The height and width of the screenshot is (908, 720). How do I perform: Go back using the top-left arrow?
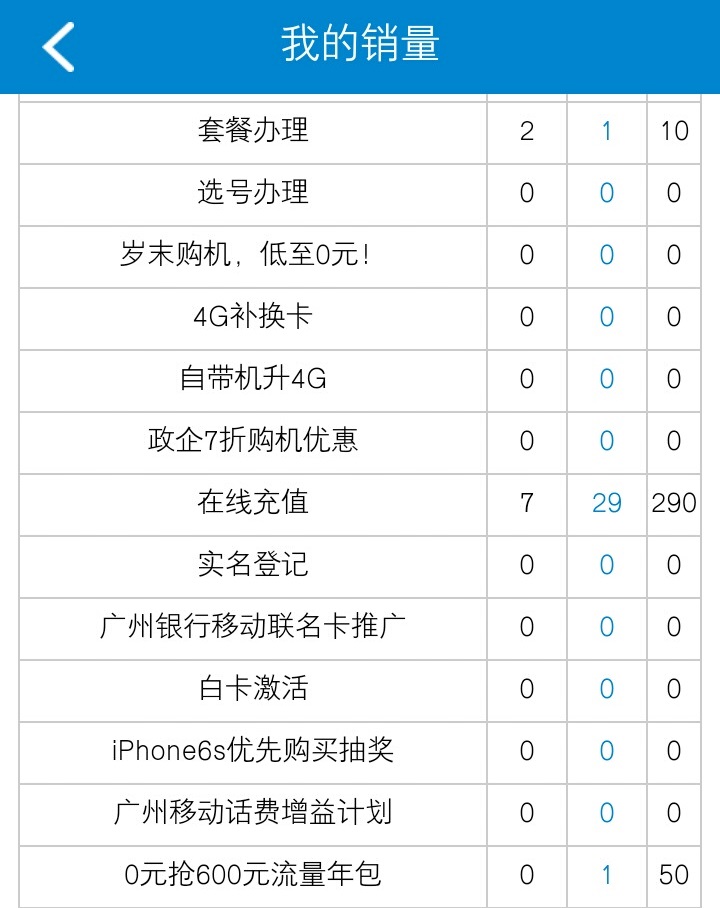[x=59, y=47]
